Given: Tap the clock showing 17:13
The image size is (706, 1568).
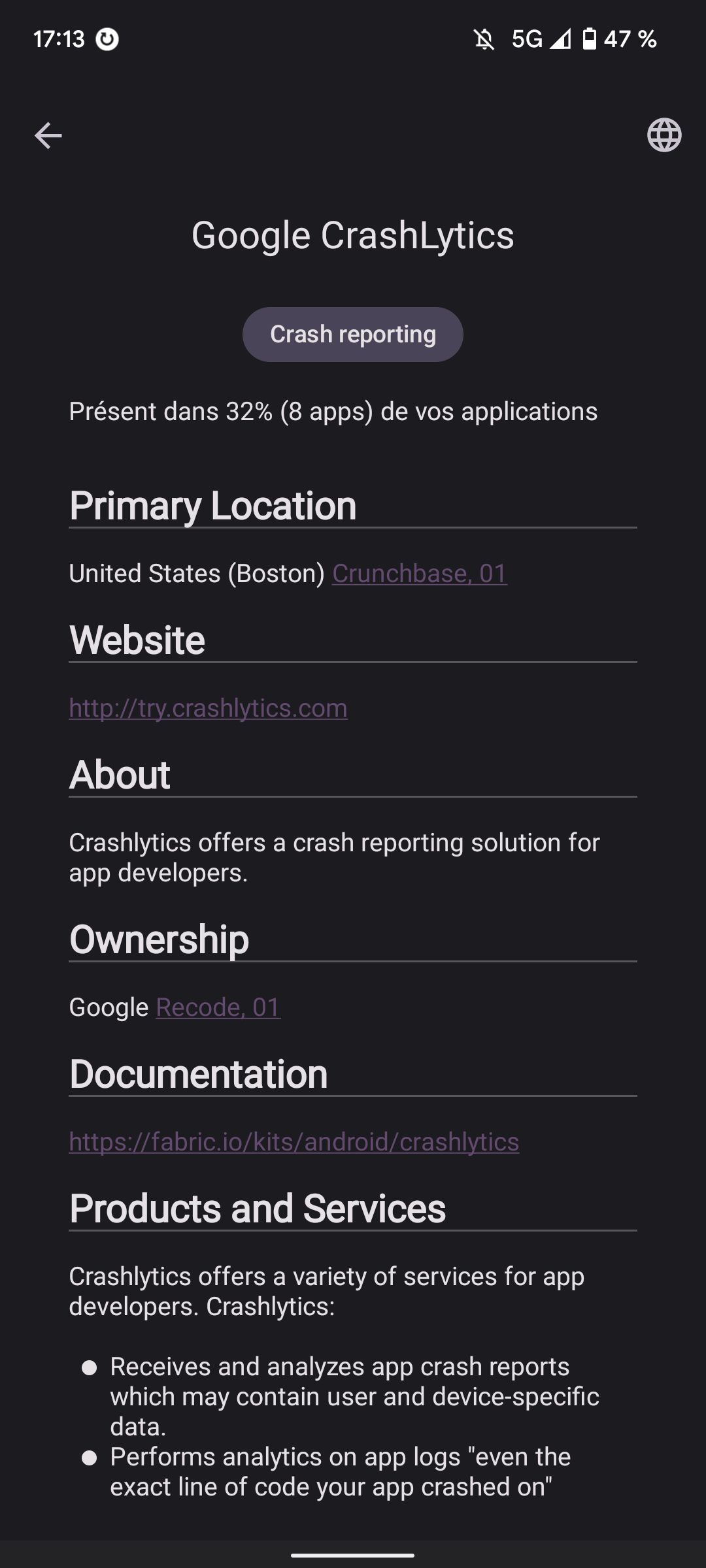Looking at the screenshot, I should 58,40.
